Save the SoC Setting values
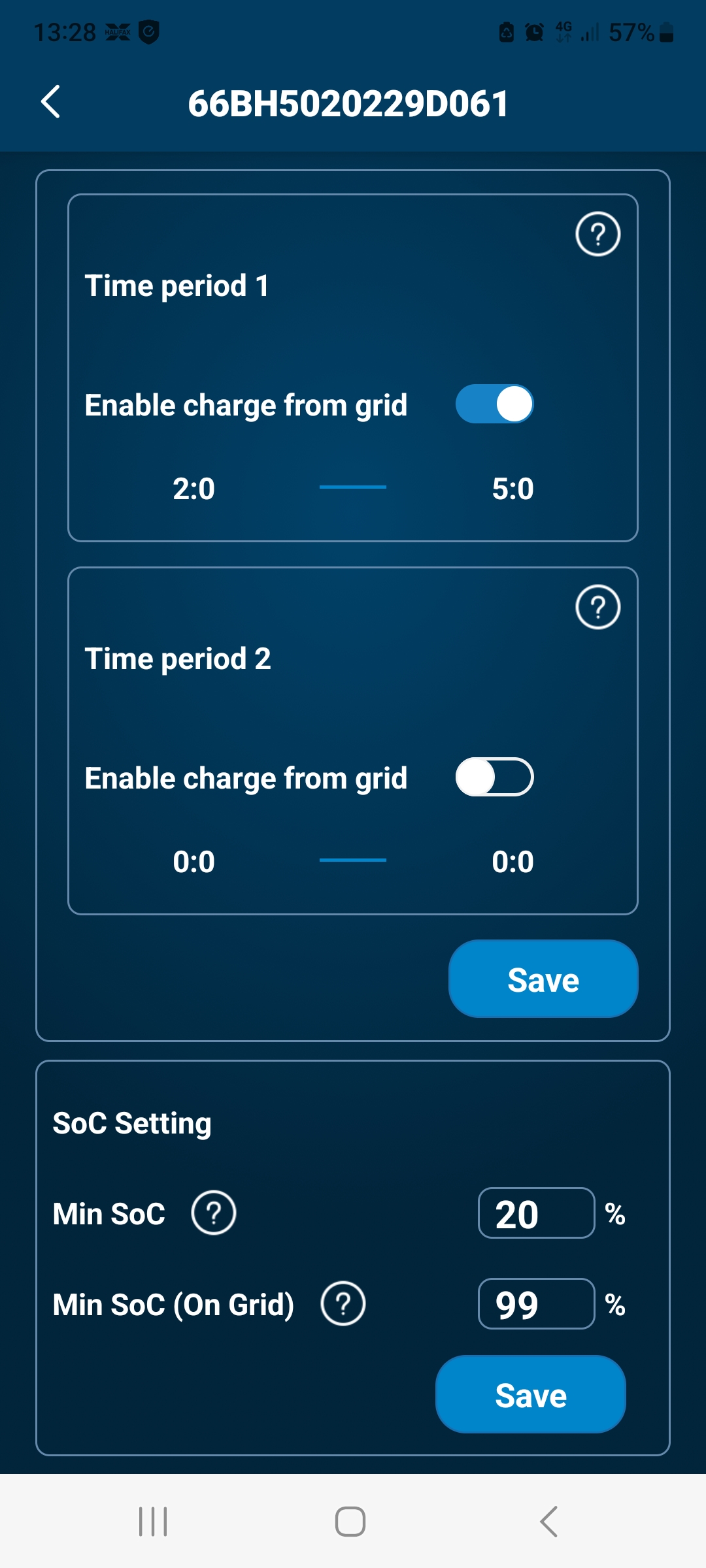 530,1394
